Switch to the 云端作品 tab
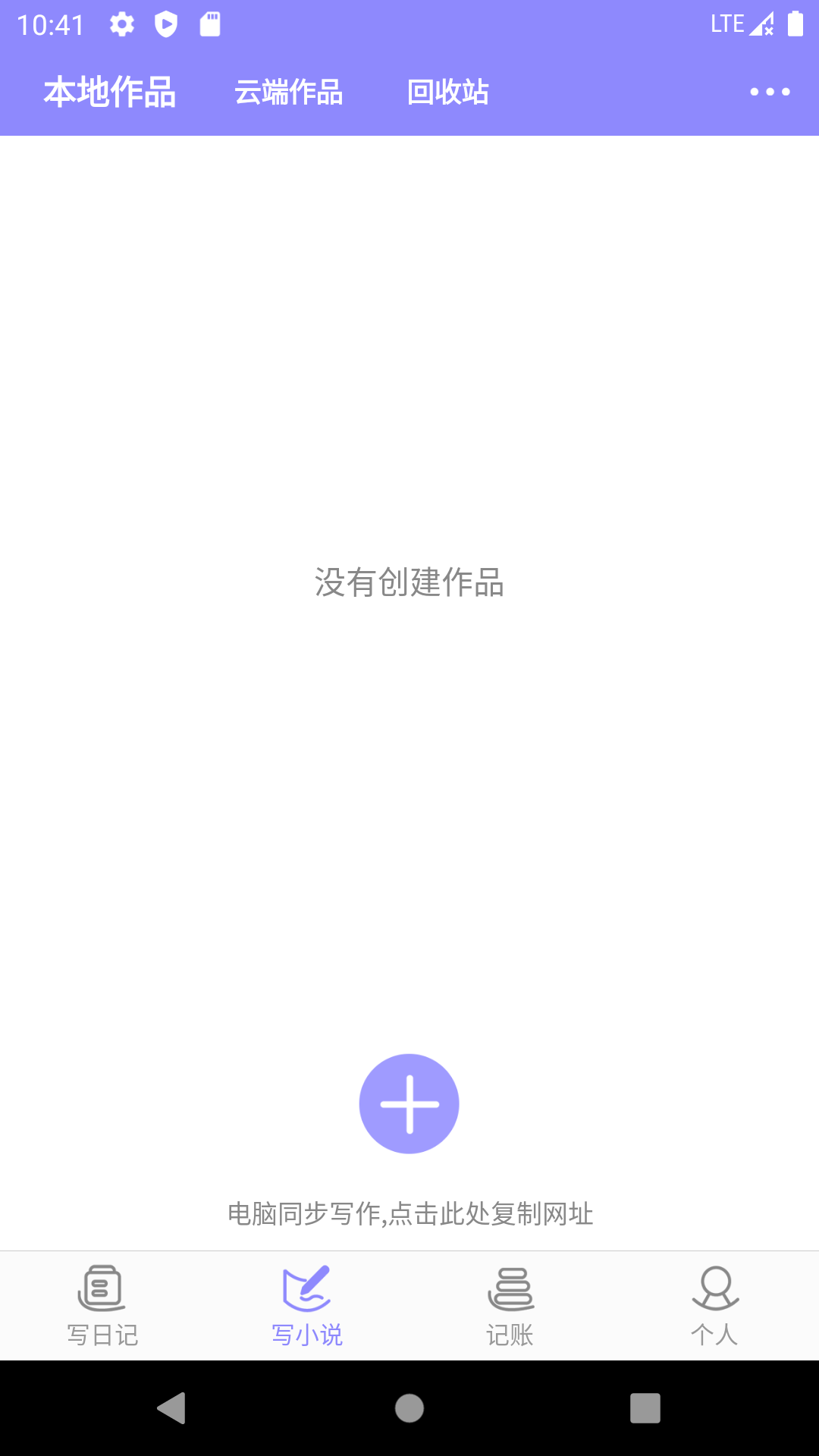This screenshot has width=819, height=1456. [289, 92]
